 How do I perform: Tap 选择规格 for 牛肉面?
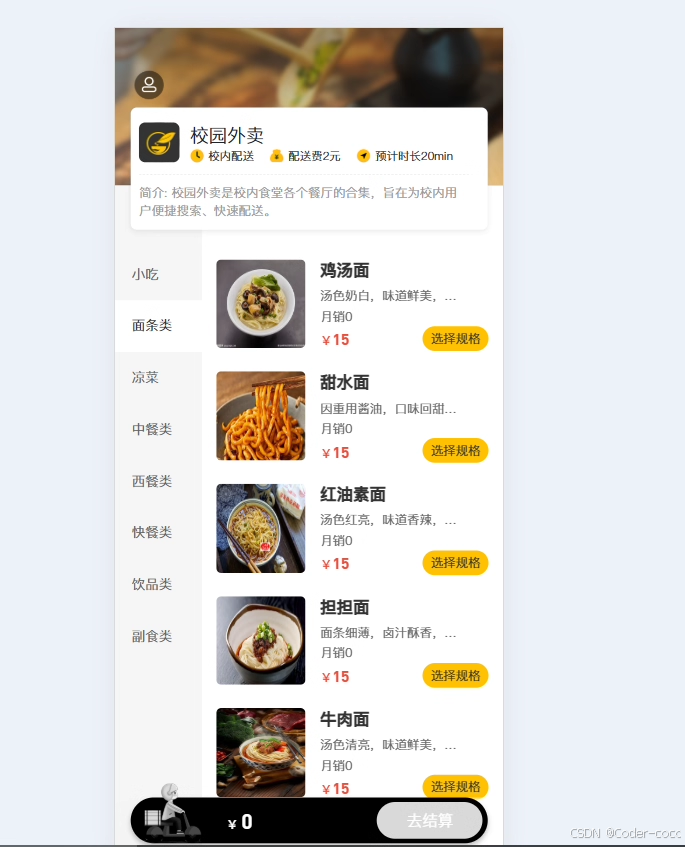[455, 786]
